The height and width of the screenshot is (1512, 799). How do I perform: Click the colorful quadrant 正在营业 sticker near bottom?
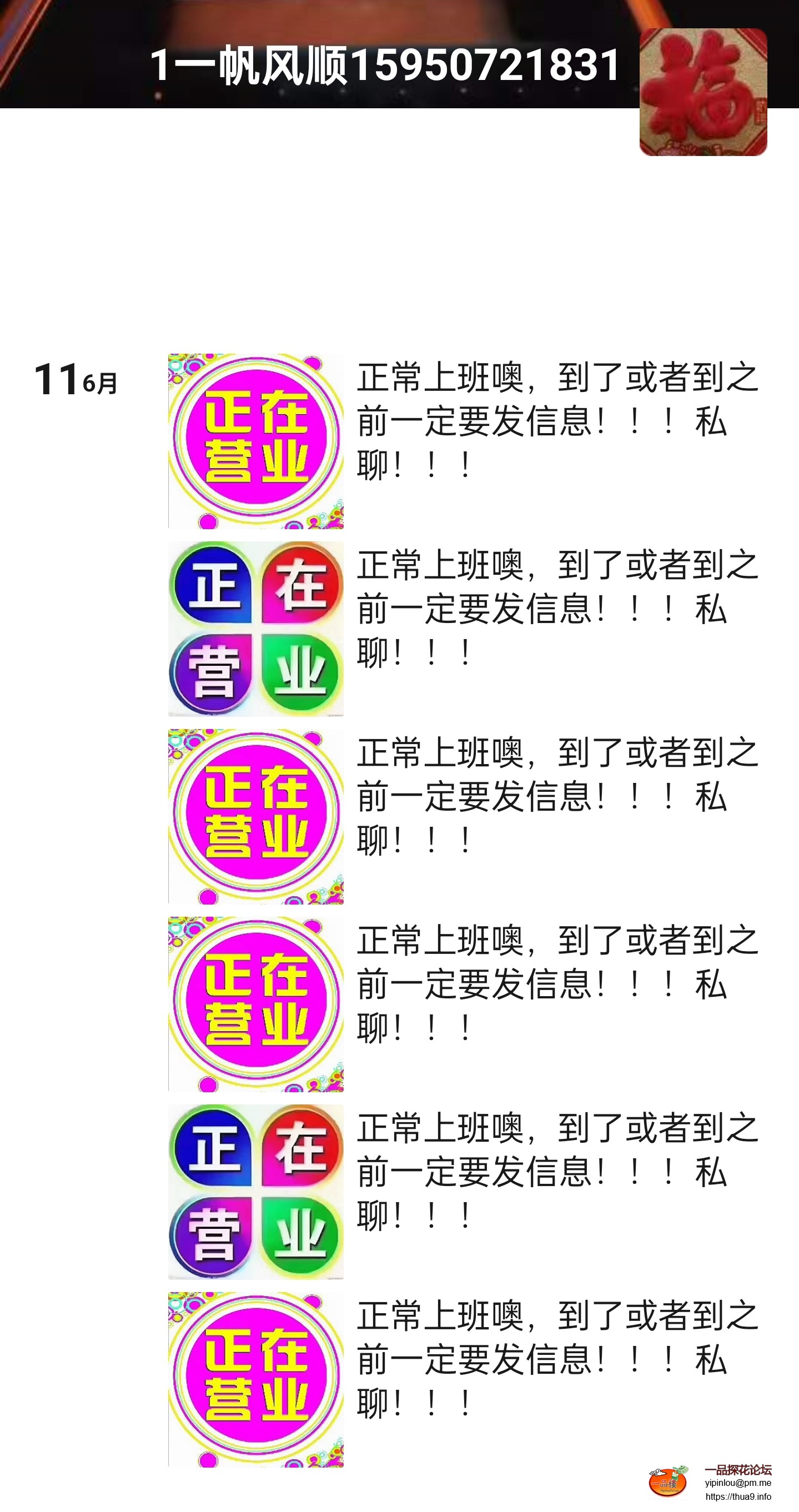(255, 1192)
